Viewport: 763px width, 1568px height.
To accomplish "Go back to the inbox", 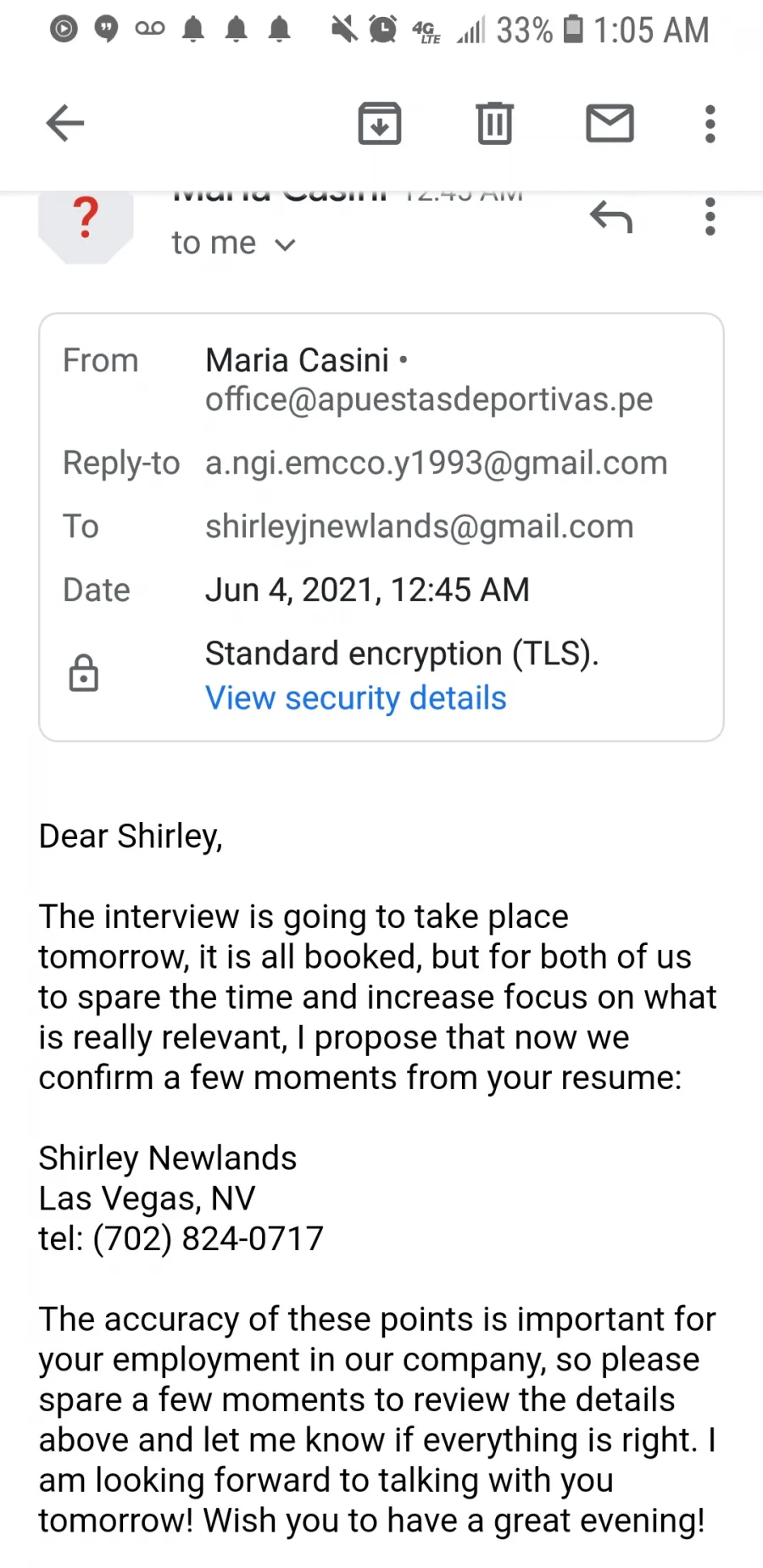I will coord(65,124).
